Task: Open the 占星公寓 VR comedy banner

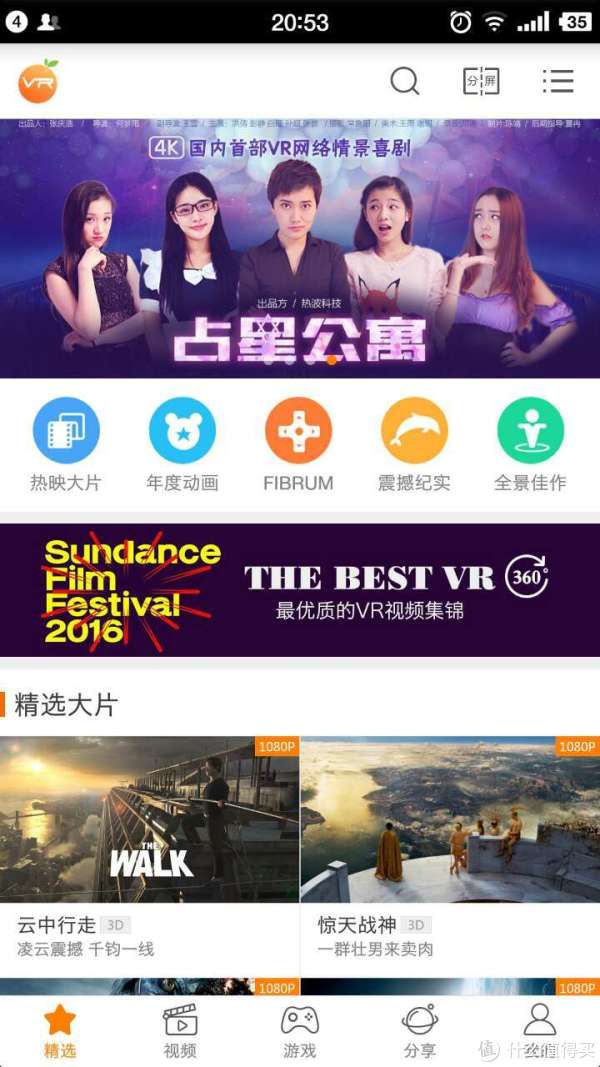Action: coord(300,250)
